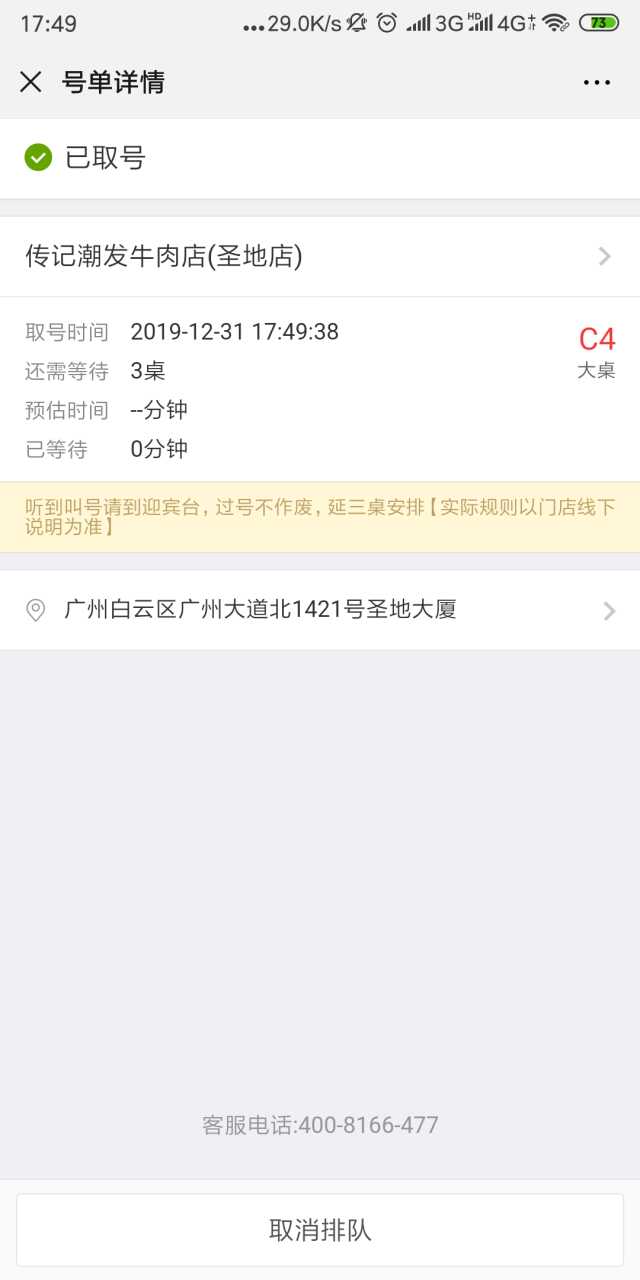Close the 号单详情 page
640x1280 pixels.
pos(31,82)
